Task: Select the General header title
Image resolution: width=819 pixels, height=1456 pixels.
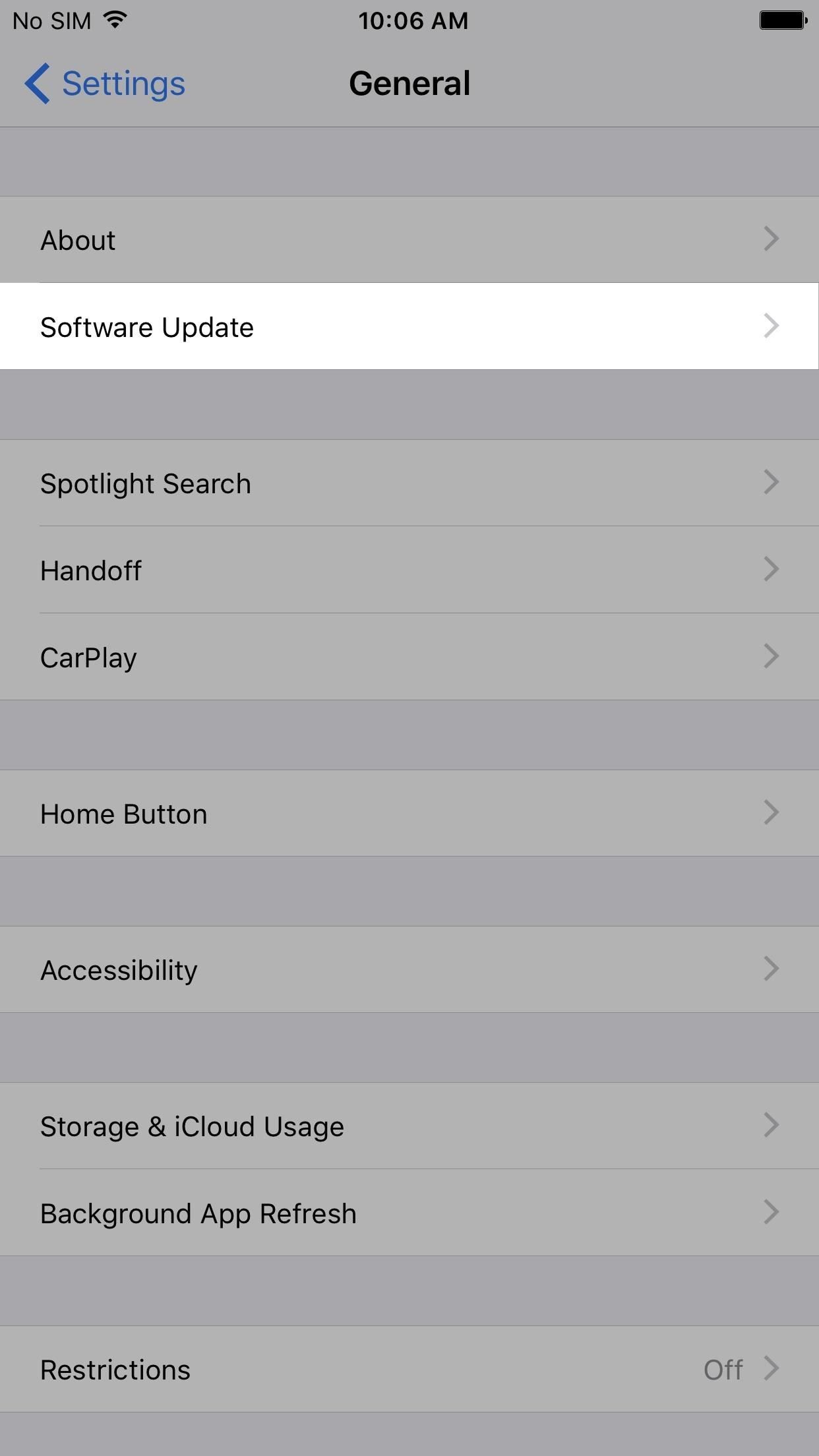Action: click(409, 83)
